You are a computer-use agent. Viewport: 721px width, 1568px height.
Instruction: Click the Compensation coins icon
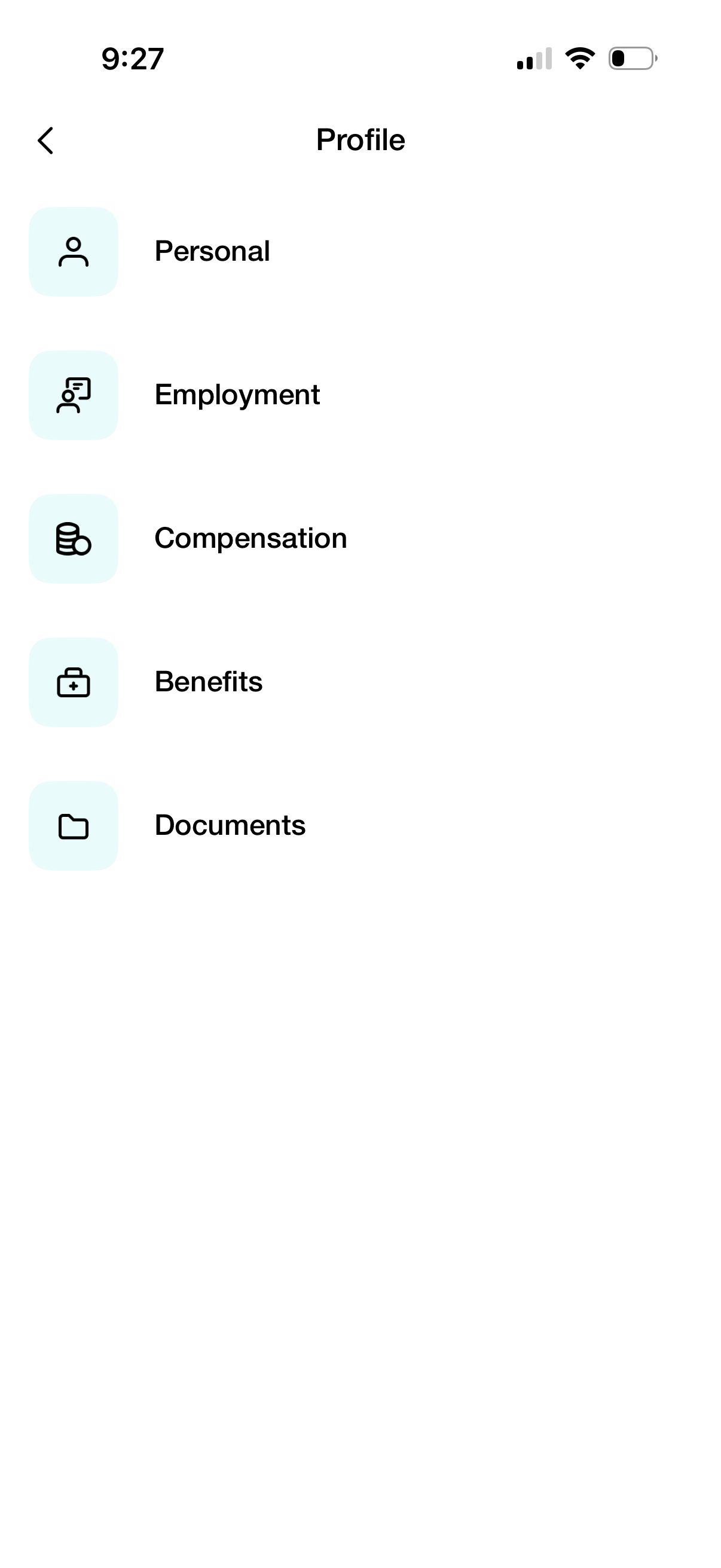coord(73,538)
